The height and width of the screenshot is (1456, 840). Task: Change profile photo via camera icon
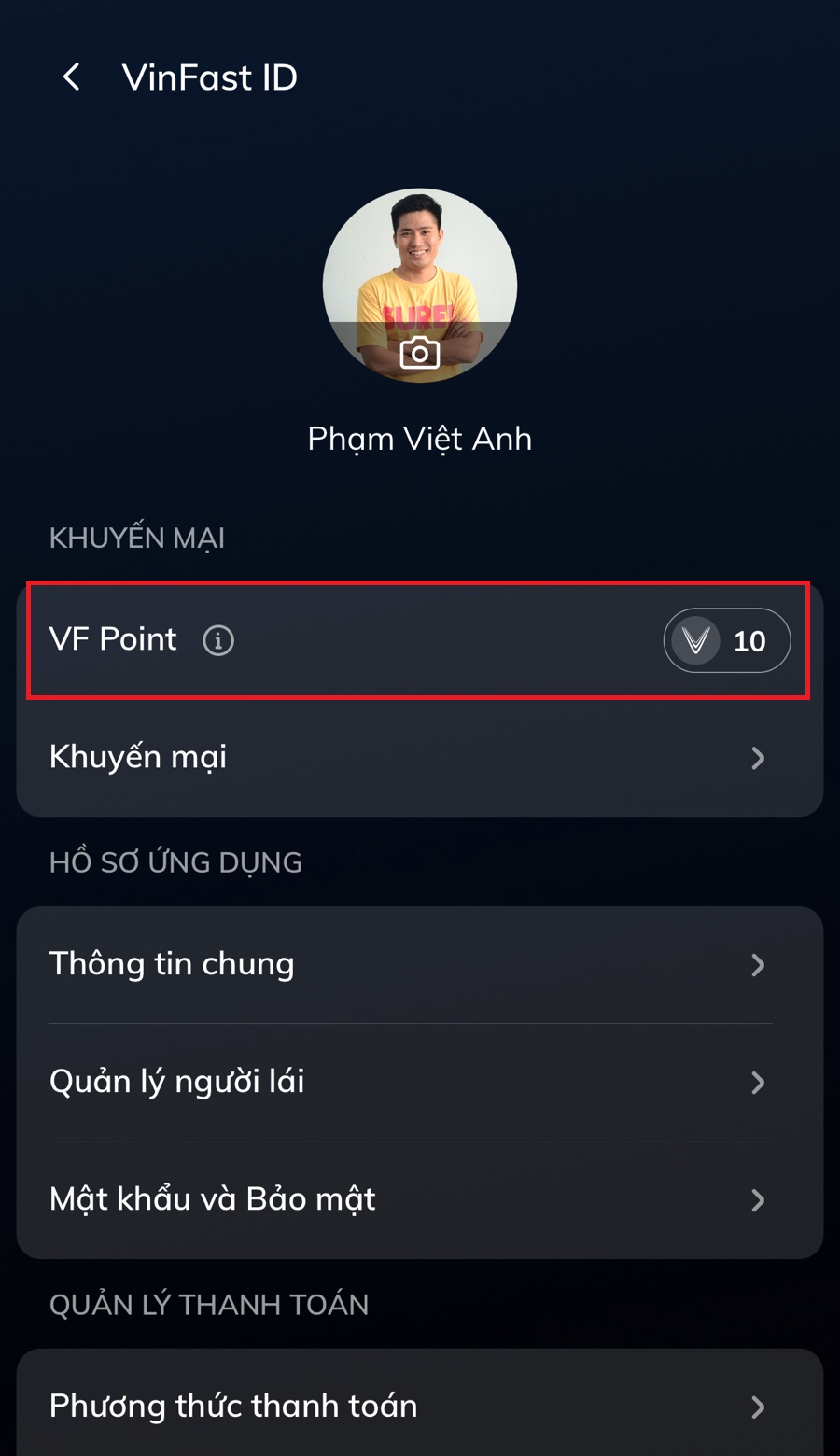(x=419, y=353)
